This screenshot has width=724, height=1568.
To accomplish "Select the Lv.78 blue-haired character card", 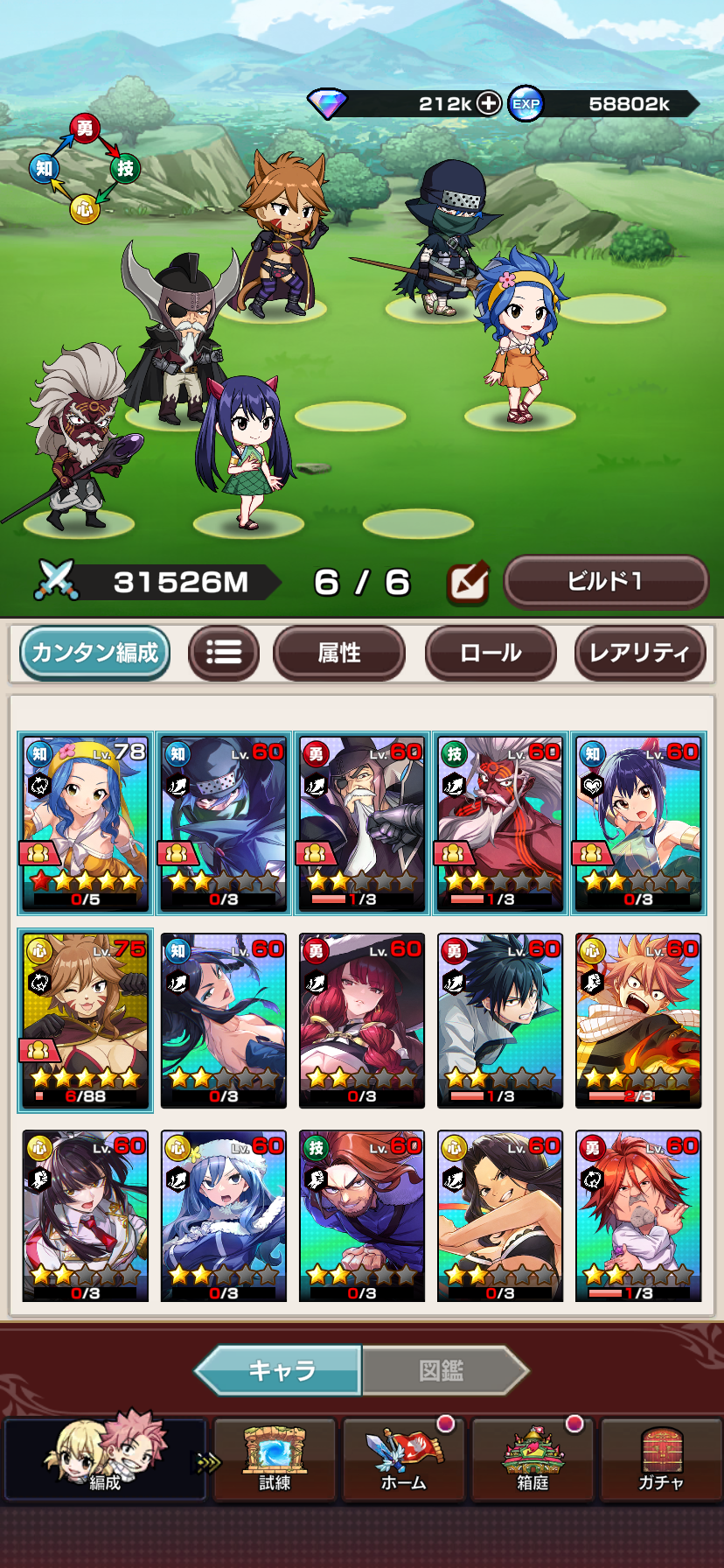I will coord(86,823).
